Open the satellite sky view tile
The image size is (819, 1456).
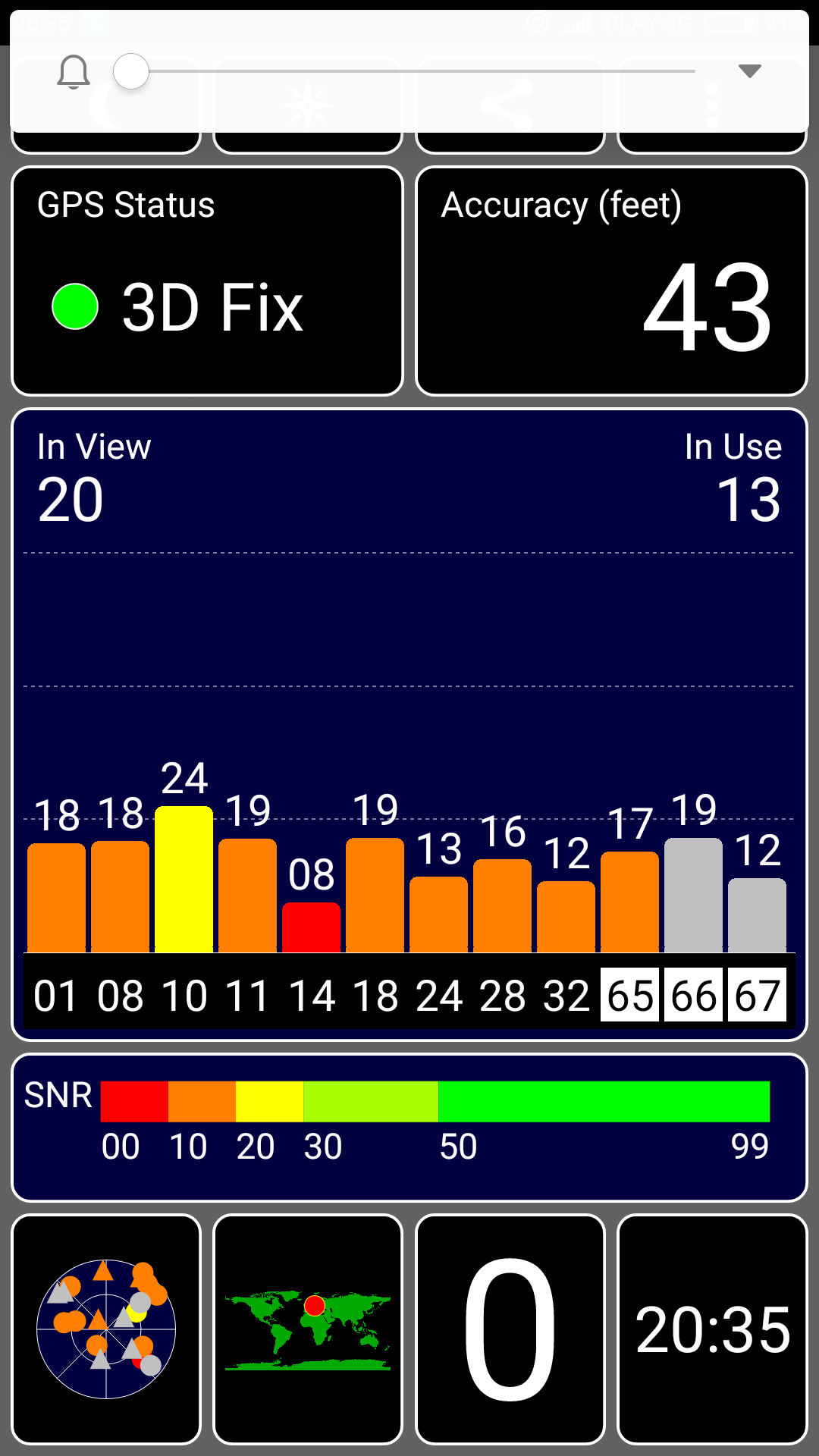click(x=106, y=1329)
